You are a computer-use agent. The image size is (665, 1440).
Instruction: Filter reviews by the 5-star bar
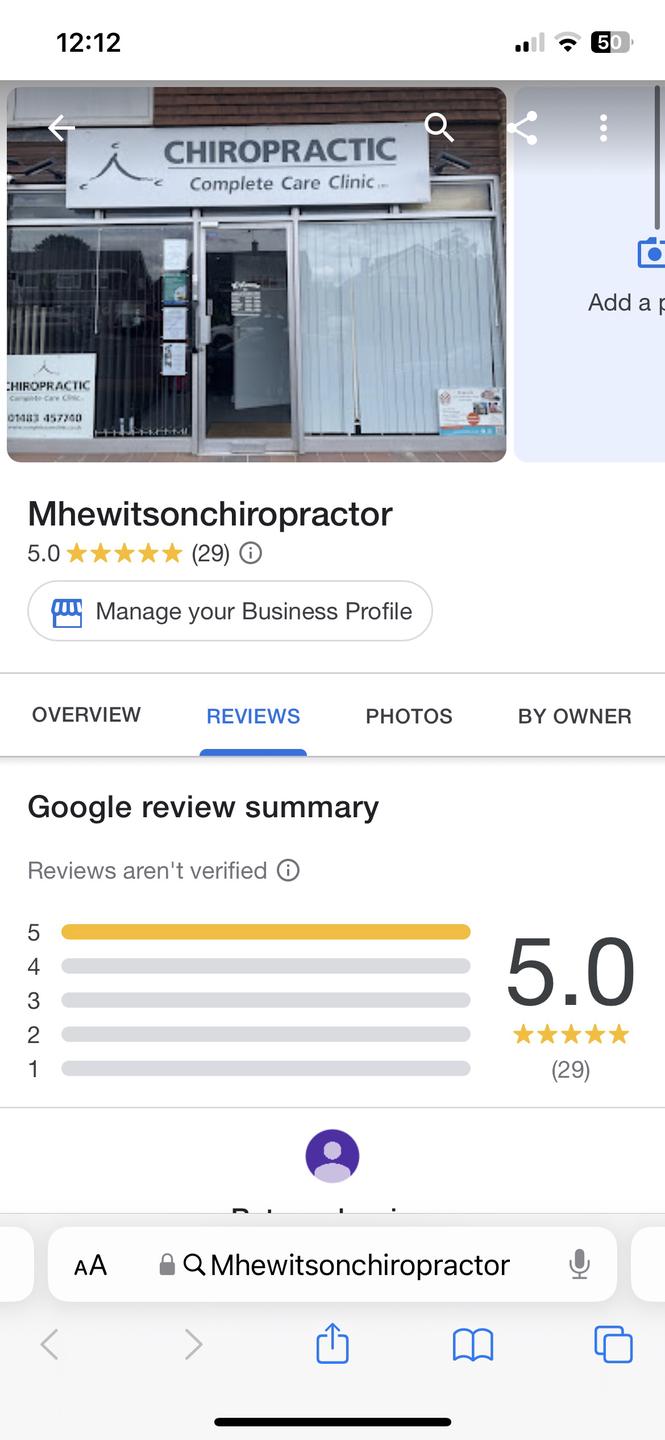click(x=265, y=932)
